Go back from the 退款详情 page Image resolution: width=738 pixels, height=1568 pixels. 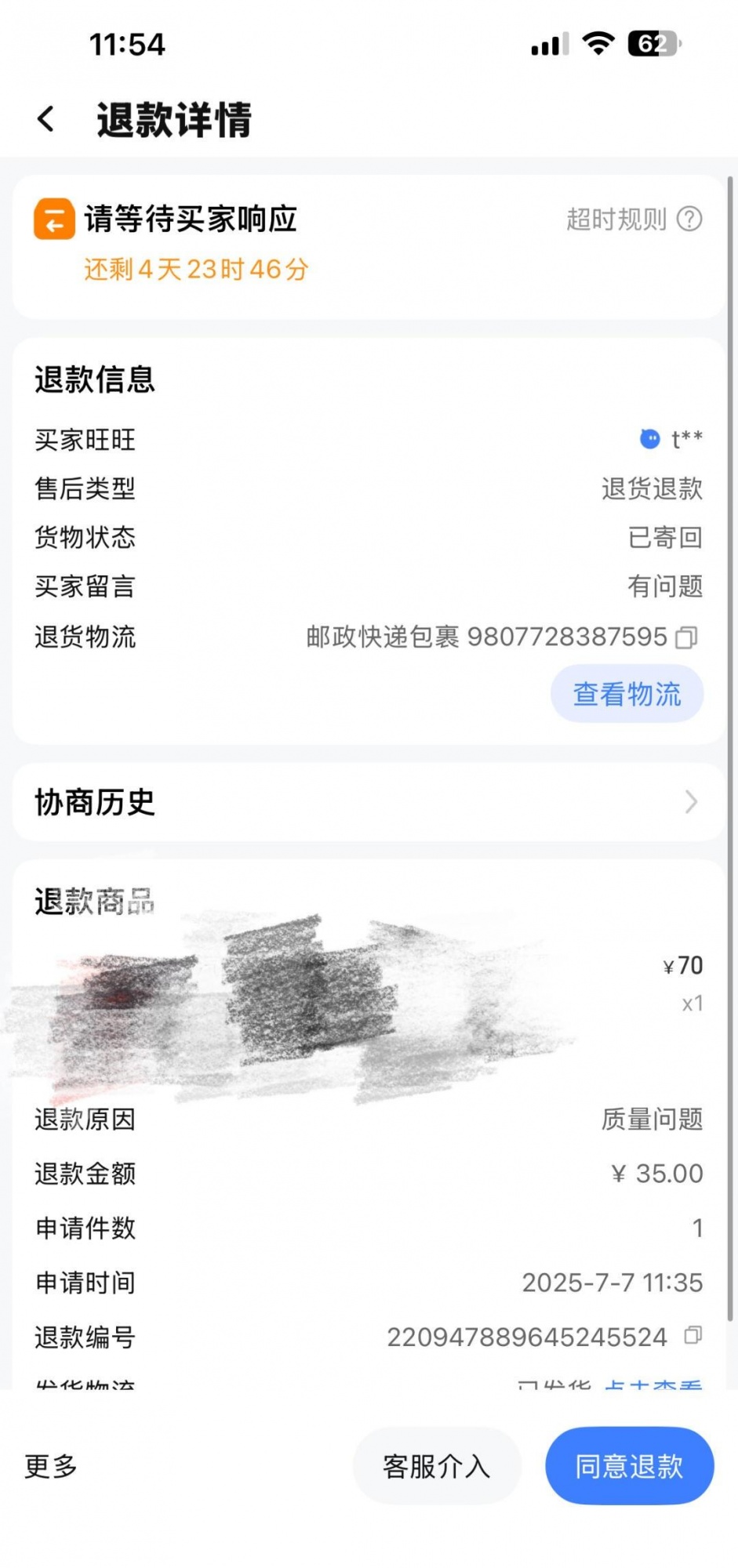point(46,120)
